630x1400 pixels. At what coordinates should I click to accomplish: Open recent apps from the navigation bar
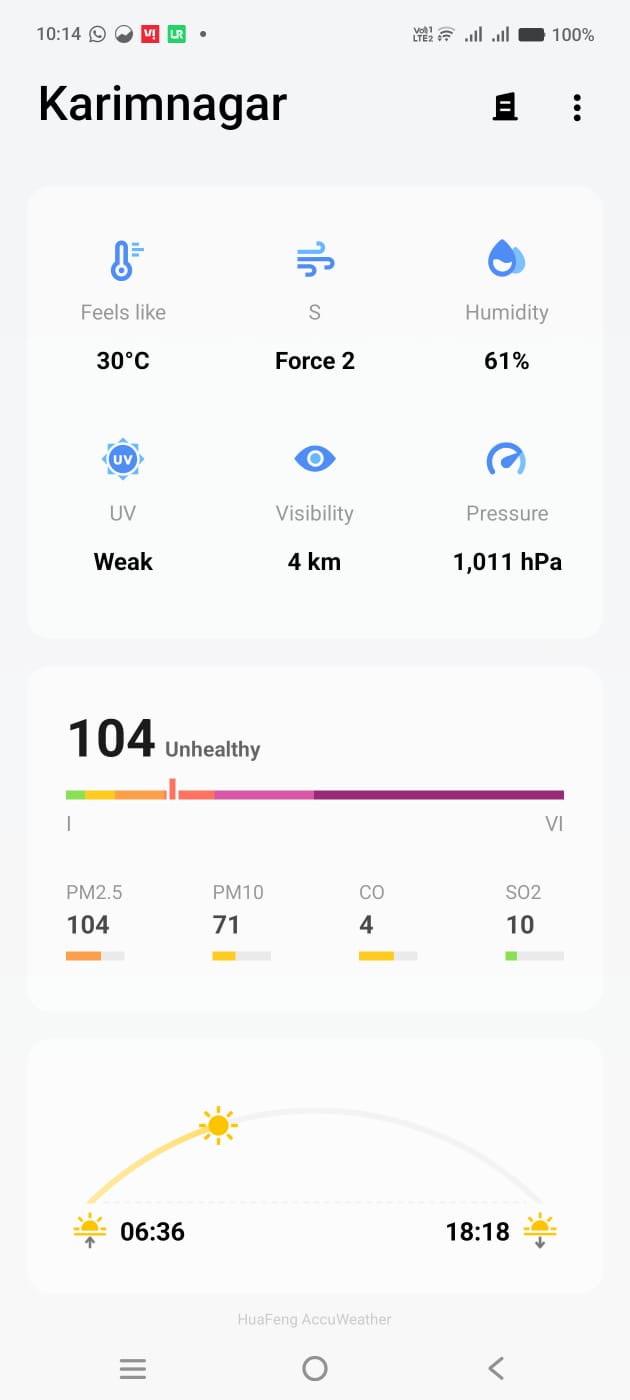click(x=133, y=1368)
